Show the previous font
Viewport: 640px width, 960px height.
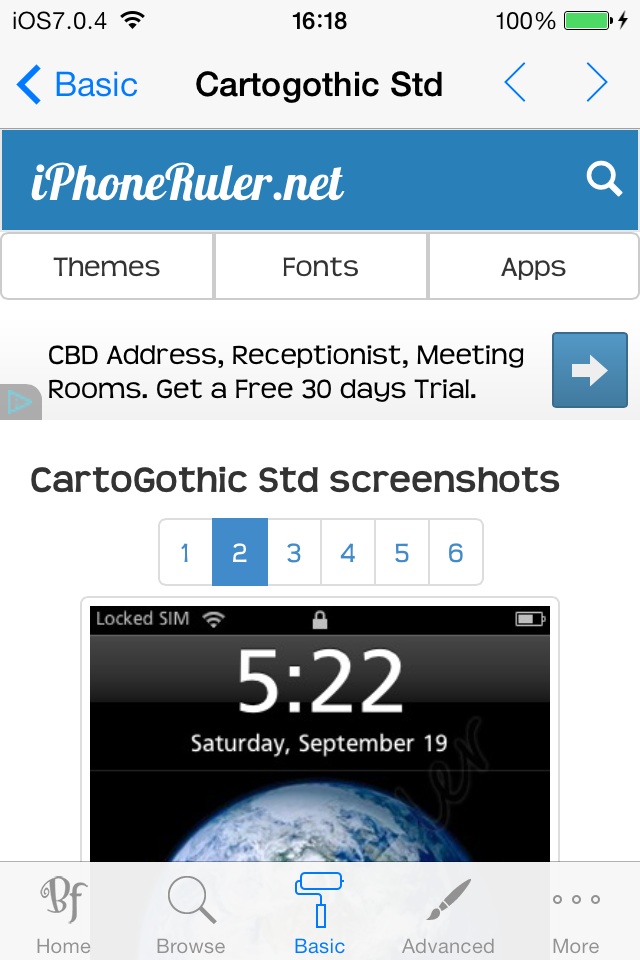515,84
